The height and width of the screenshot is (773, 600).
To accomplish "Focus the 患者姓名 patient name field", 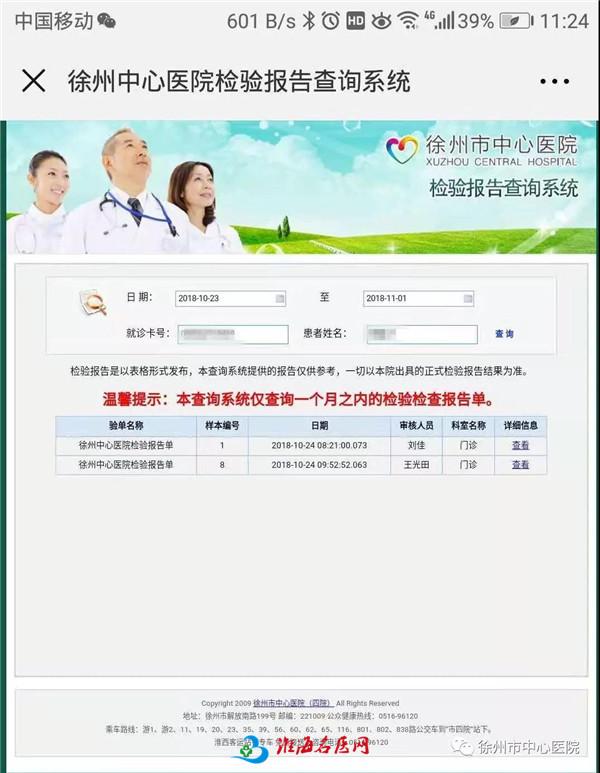I will point(421,334).
